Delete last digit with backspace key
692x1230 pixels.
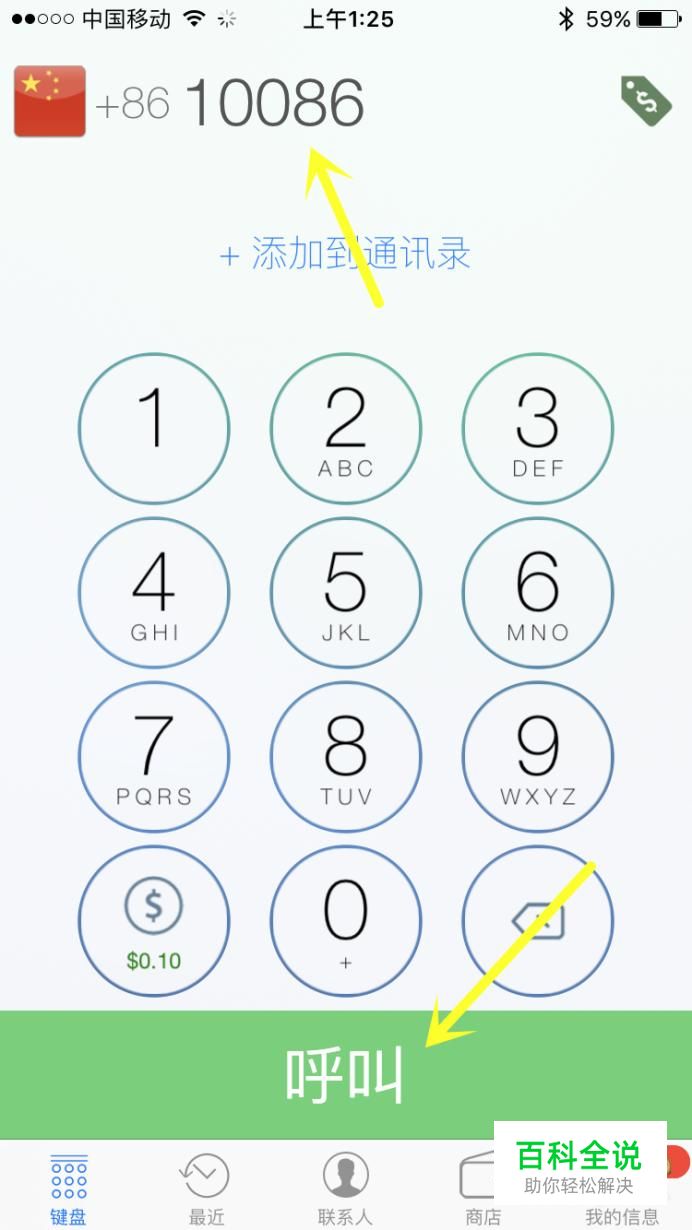click(x=538, y=921)
